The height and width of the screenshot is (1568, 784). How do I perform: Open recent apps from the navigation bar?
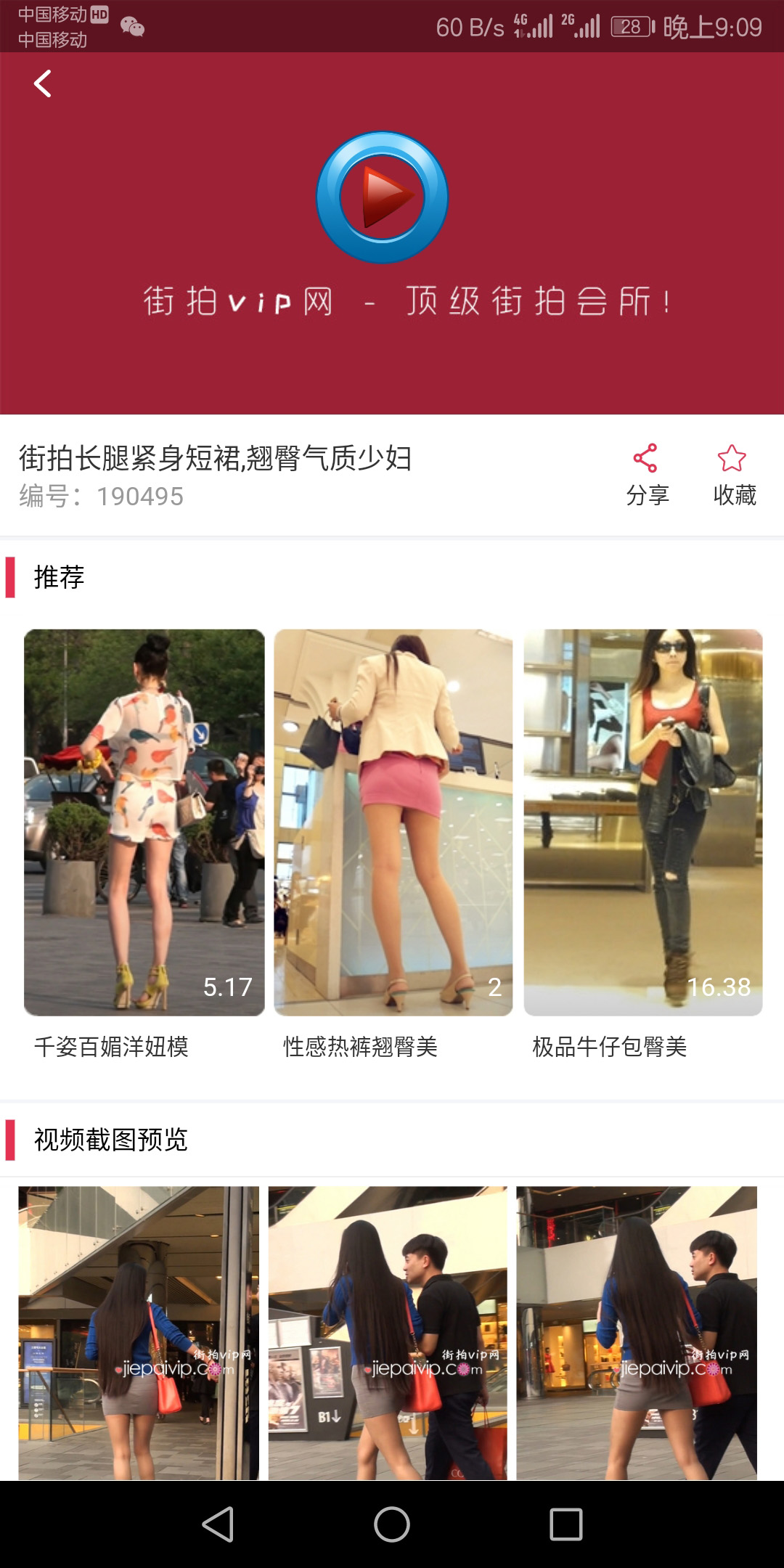click(x=566, y=1524)
